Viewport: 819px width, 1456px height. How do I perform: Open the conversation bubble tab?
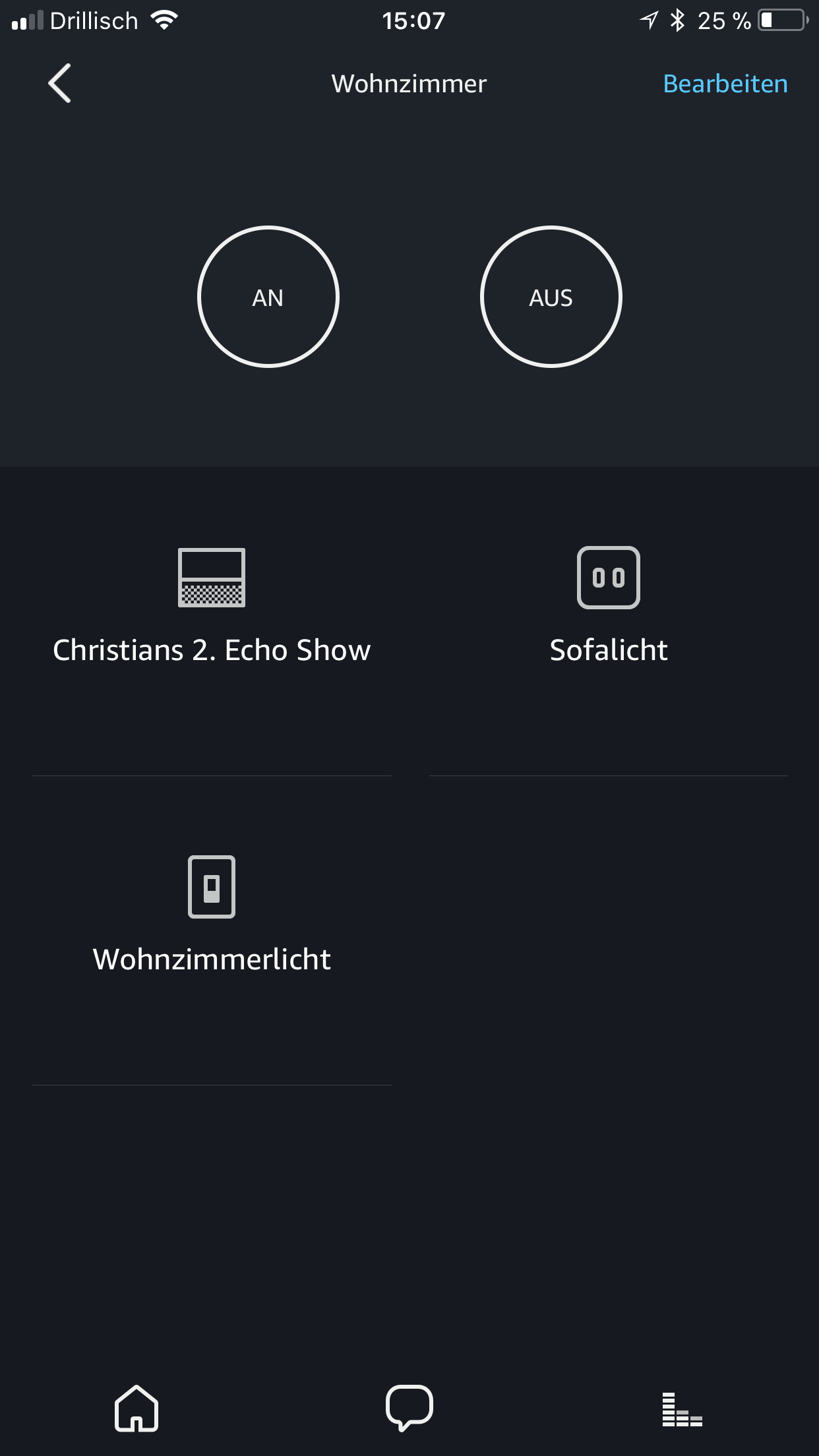(x=409, y=1408)
